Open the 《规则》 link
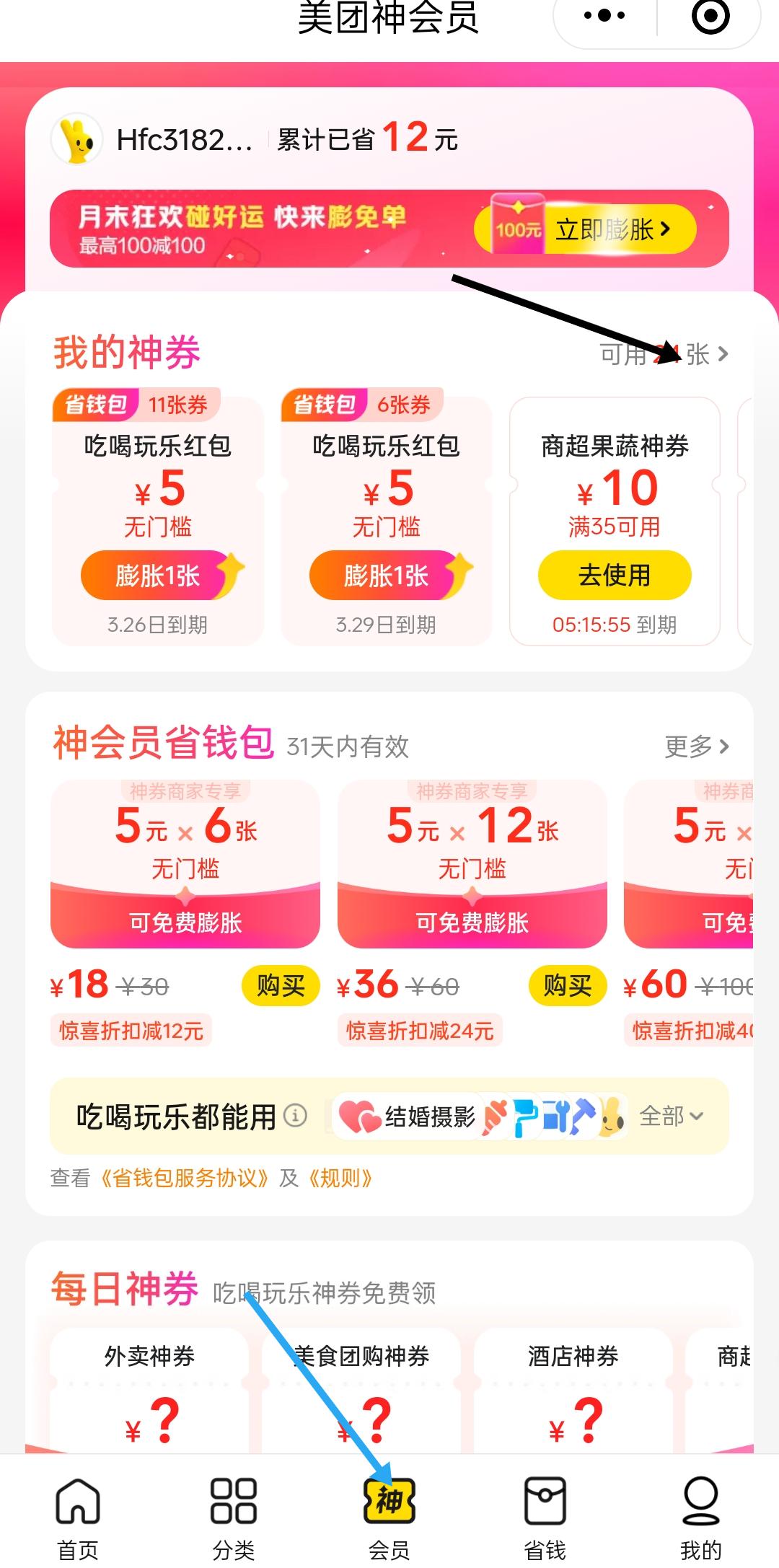This screenshot has height=1568, width=779. 340,1179
